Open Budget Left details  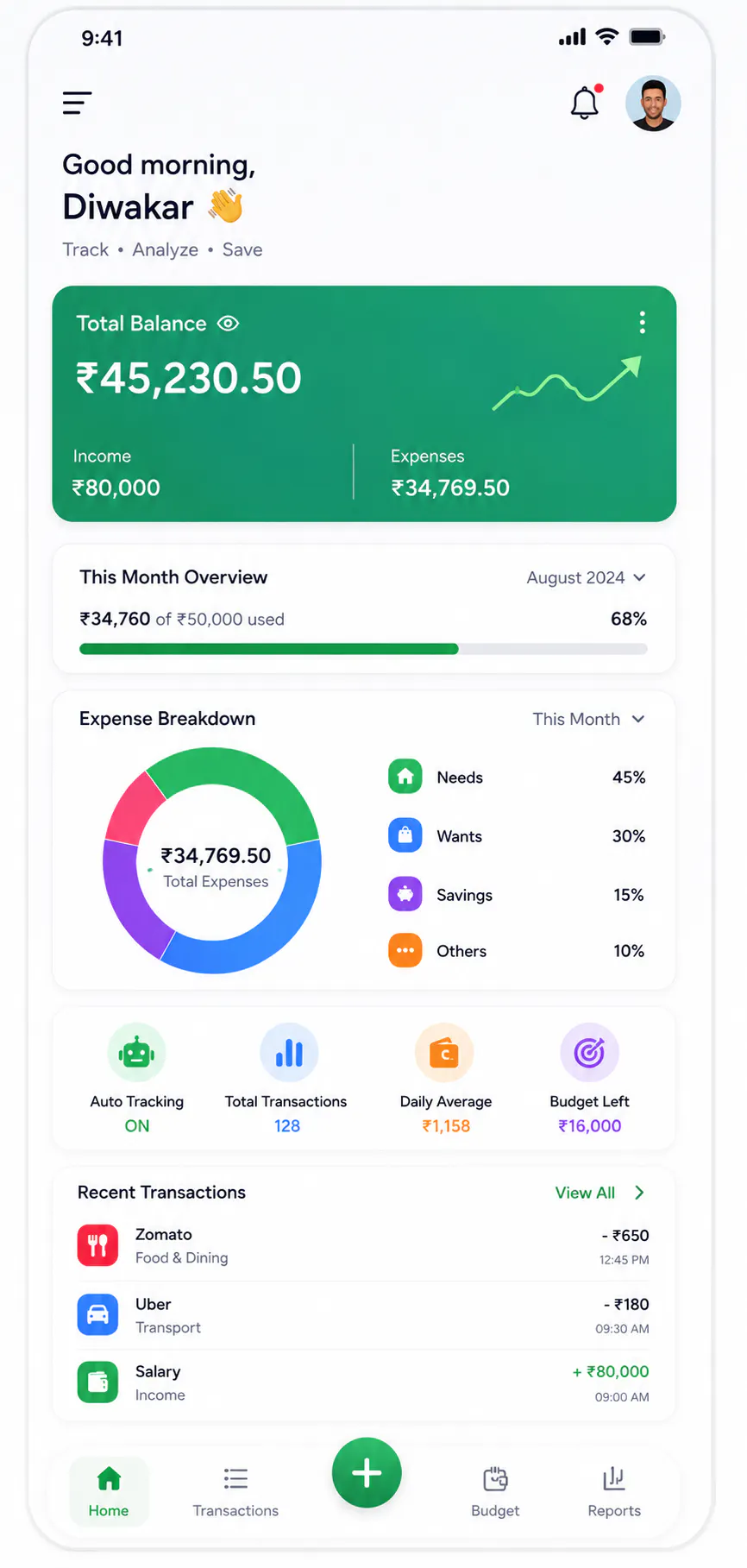click(x=590, y=1079)
